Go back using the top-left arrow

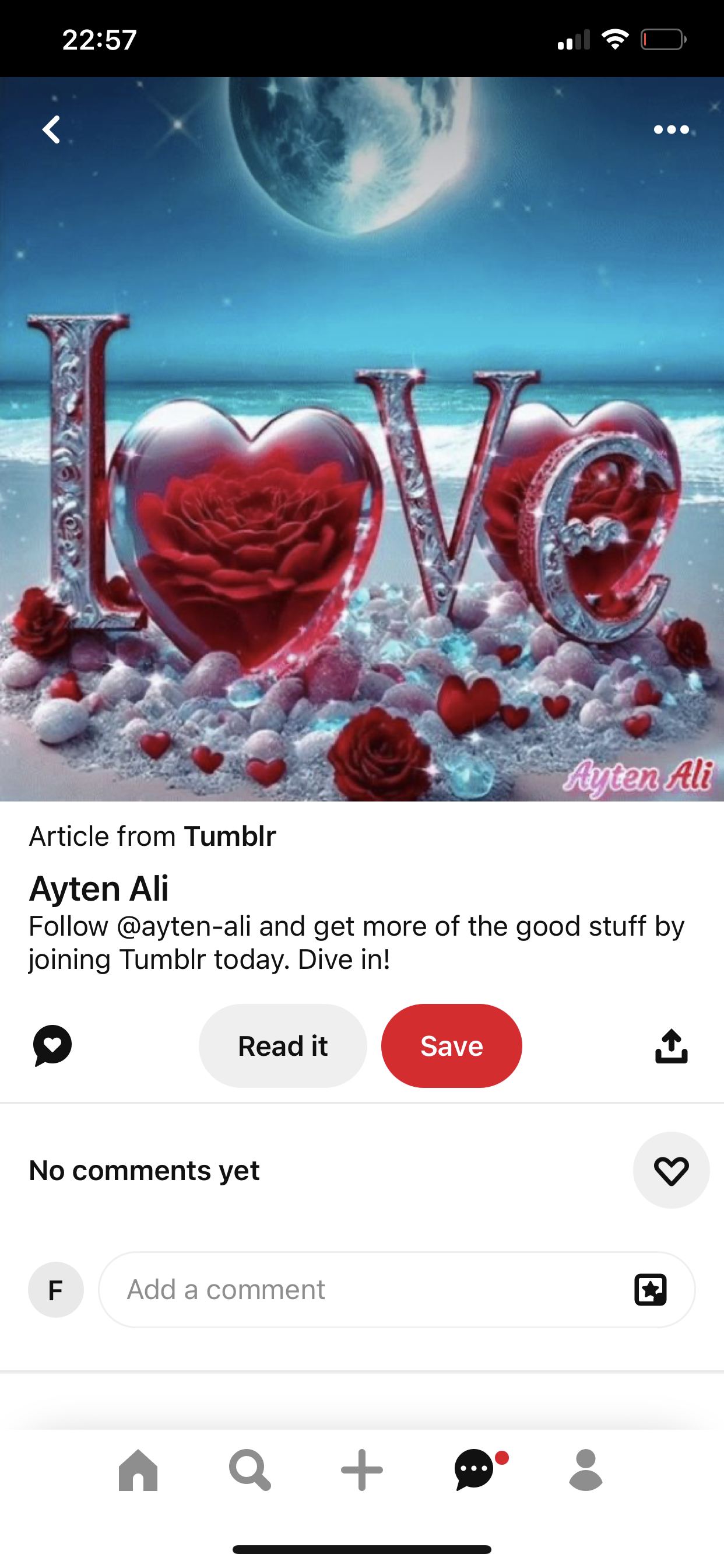(52, 129)
